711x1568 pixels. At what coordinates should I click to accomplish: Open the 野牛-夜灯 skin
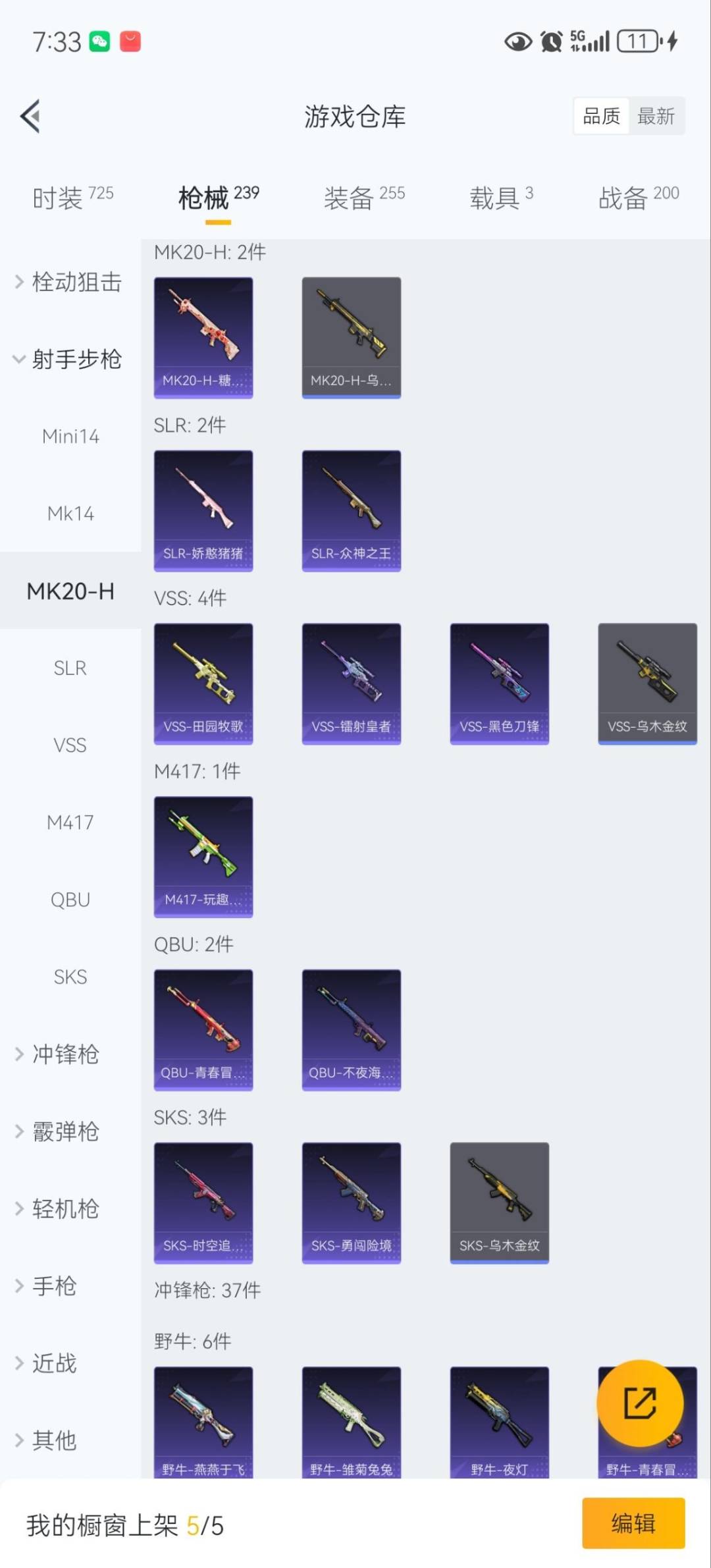499,1421
